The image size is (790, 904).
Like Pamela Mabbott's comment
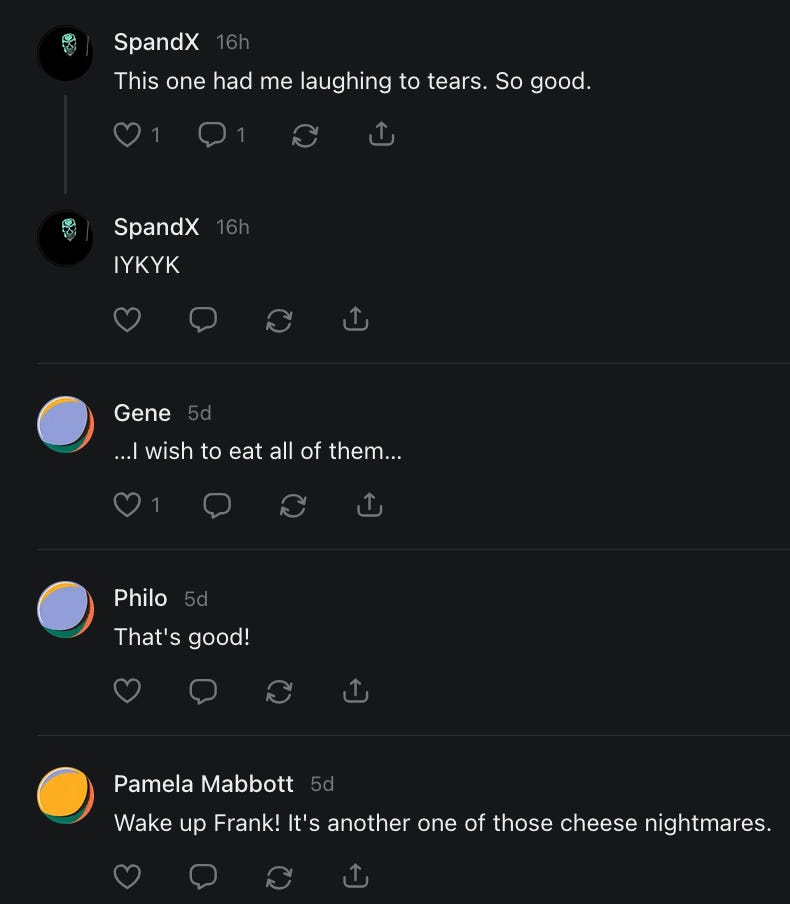tap(127, 876)
